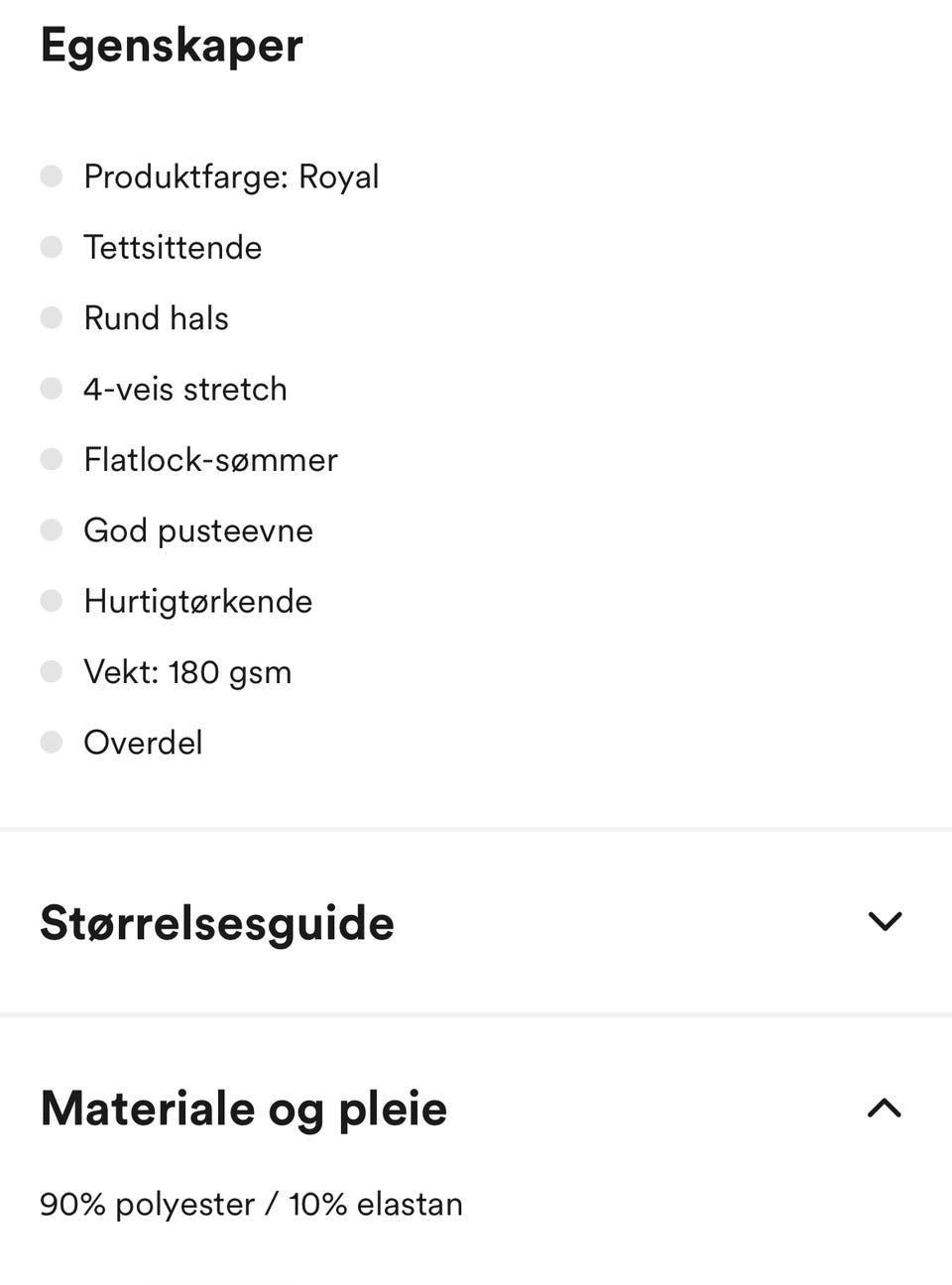Toggle the Materiale og pleie disclosure arrow

[x=886, y=1108]
